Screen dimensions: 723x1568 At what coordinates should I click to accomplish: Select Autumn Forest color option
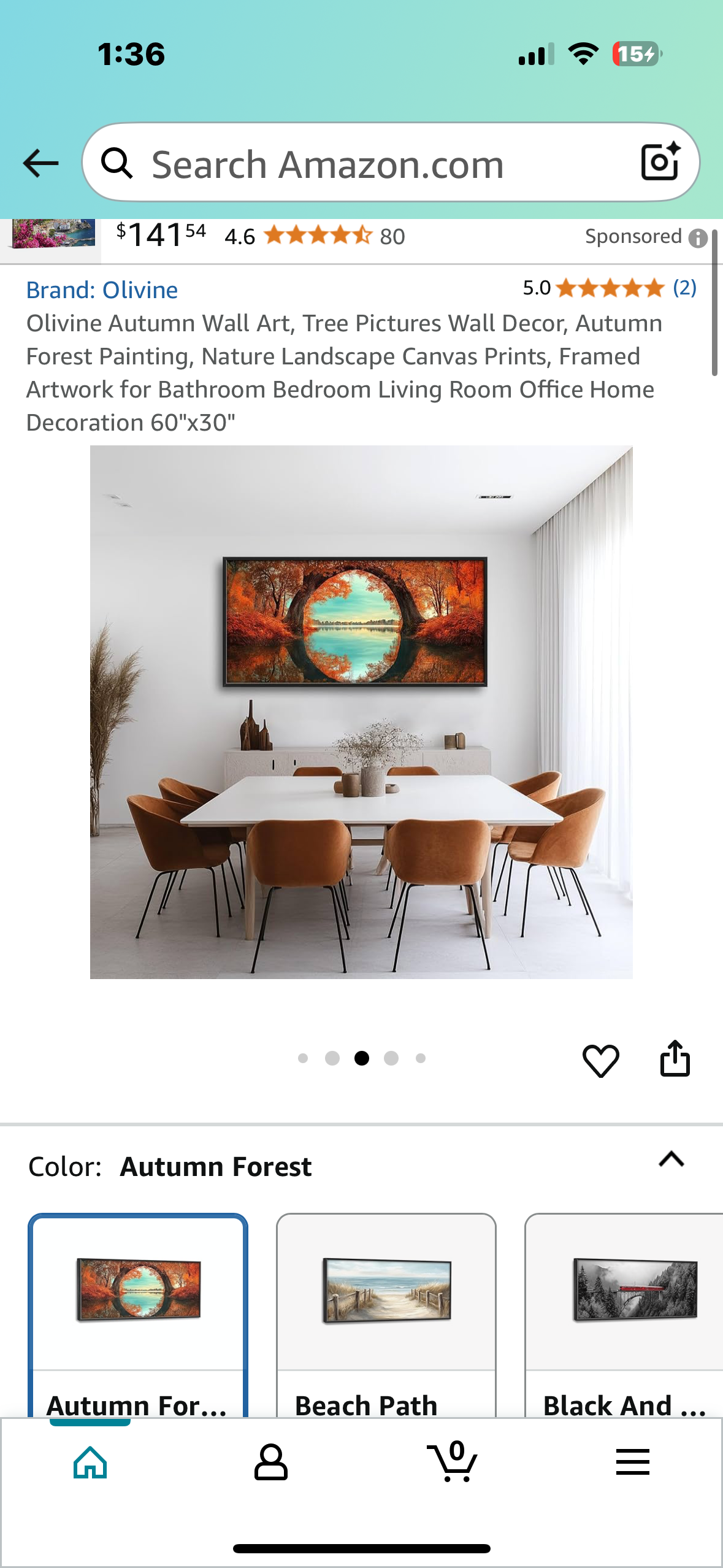138,1313
